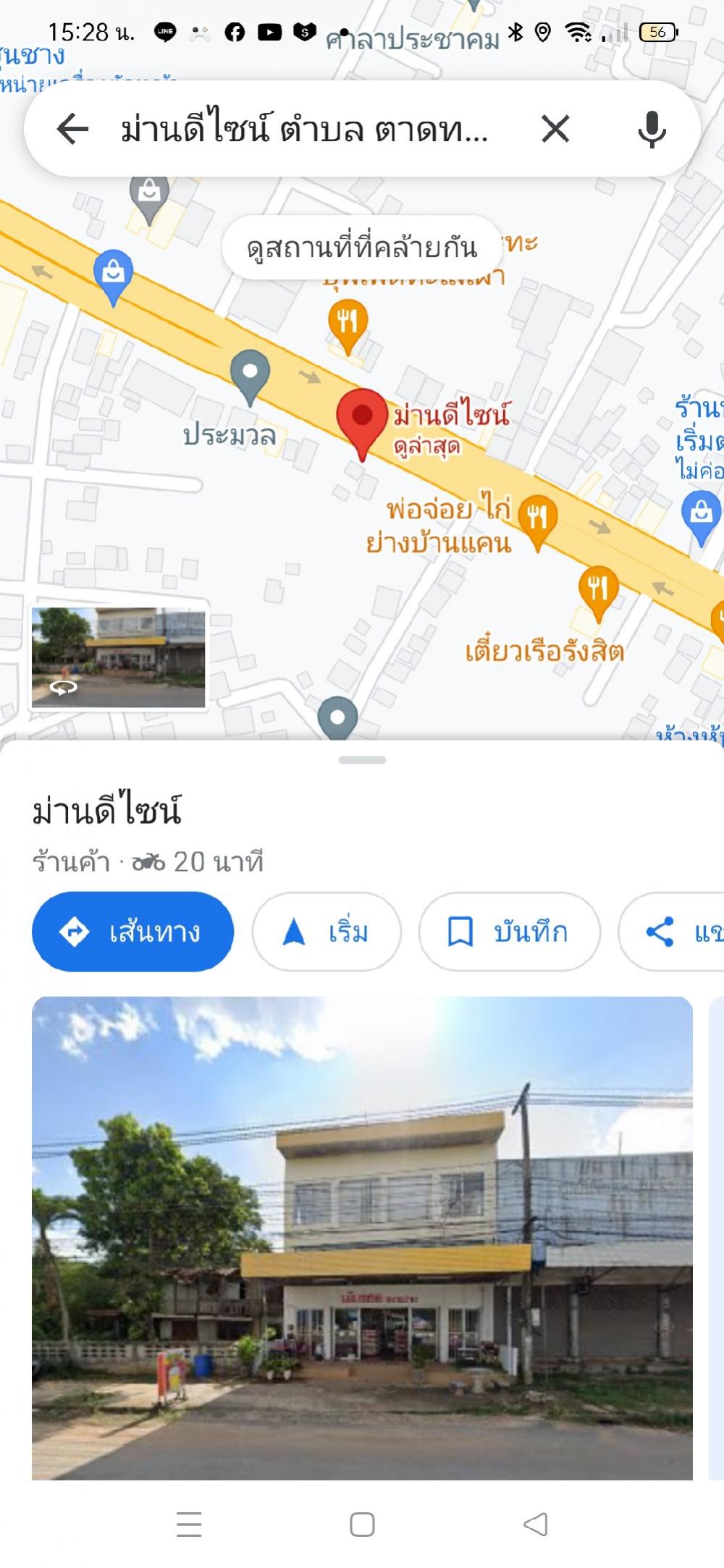Go back from the search result

pyautogui.click(x=72, y=130)
